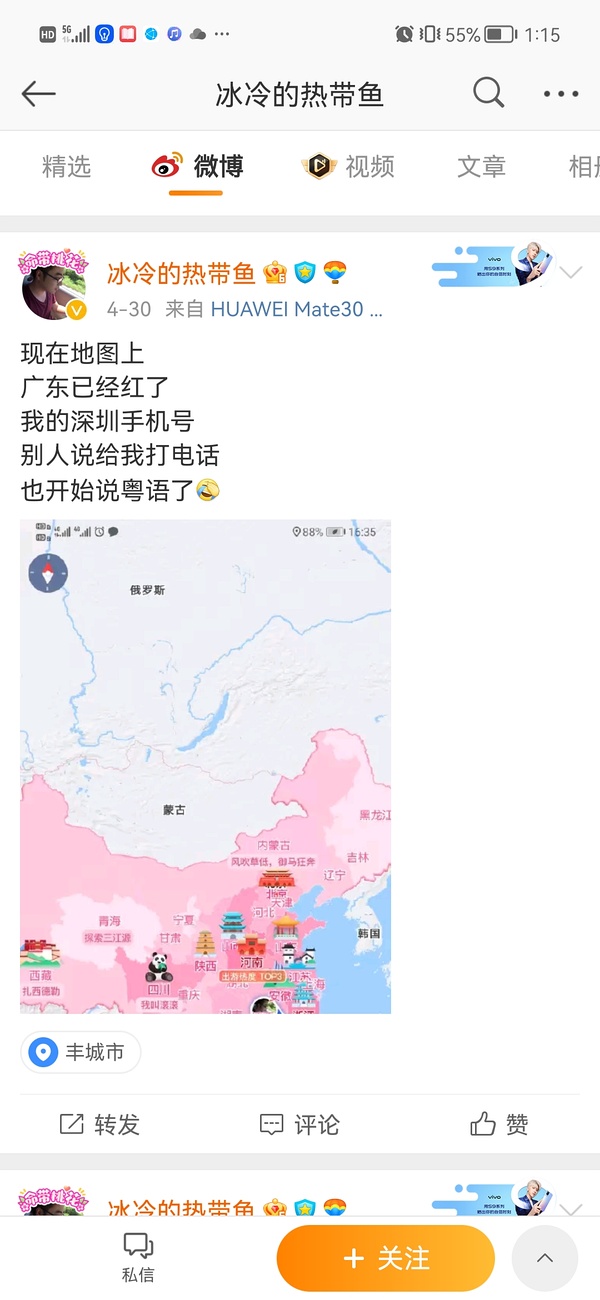Image resolution: width=600 pixels, height=1300 pixels.
Task: Like the post with 赞
Action: [x=499, y=1124]
